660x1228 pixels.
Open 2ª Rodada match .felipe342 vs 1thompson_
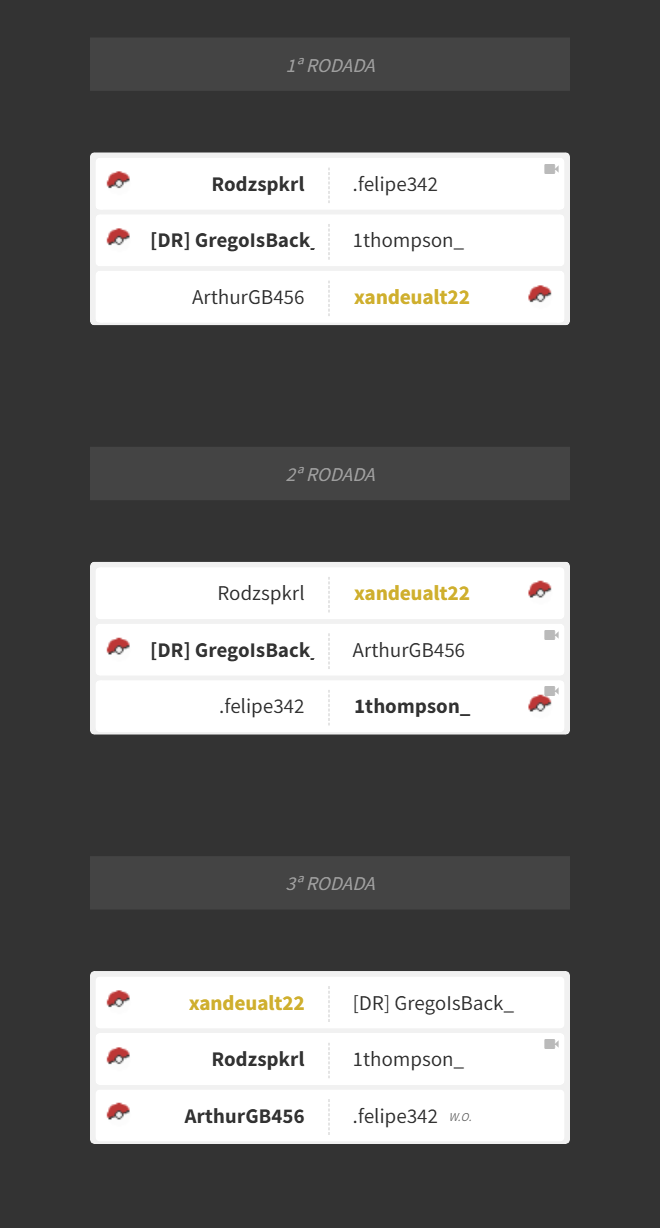[330, 706]
